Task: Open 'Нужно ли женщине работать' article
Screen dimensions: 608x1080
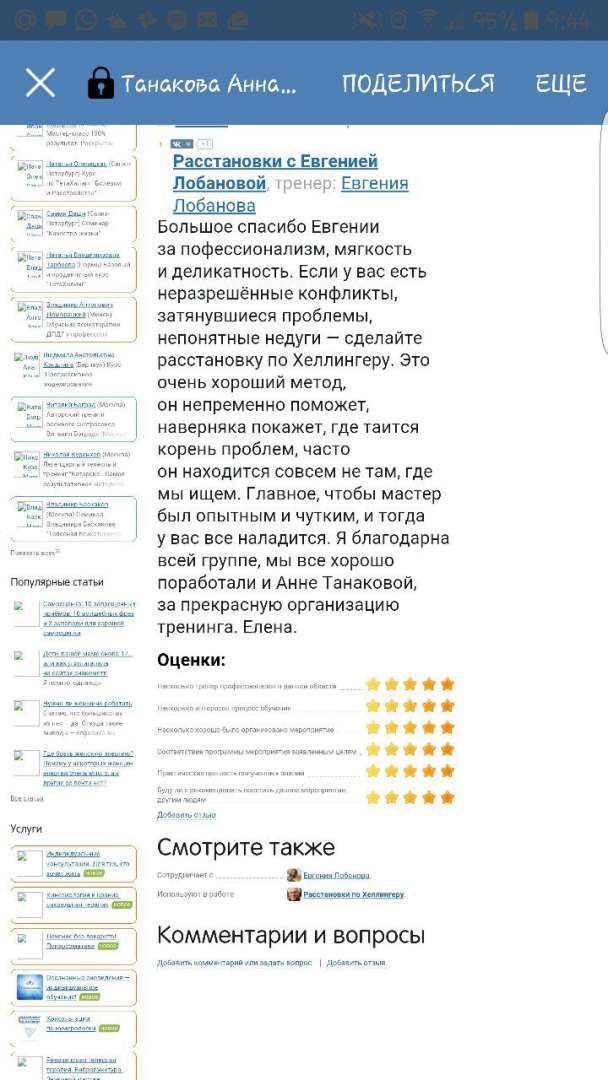Action: pos(86,703)
